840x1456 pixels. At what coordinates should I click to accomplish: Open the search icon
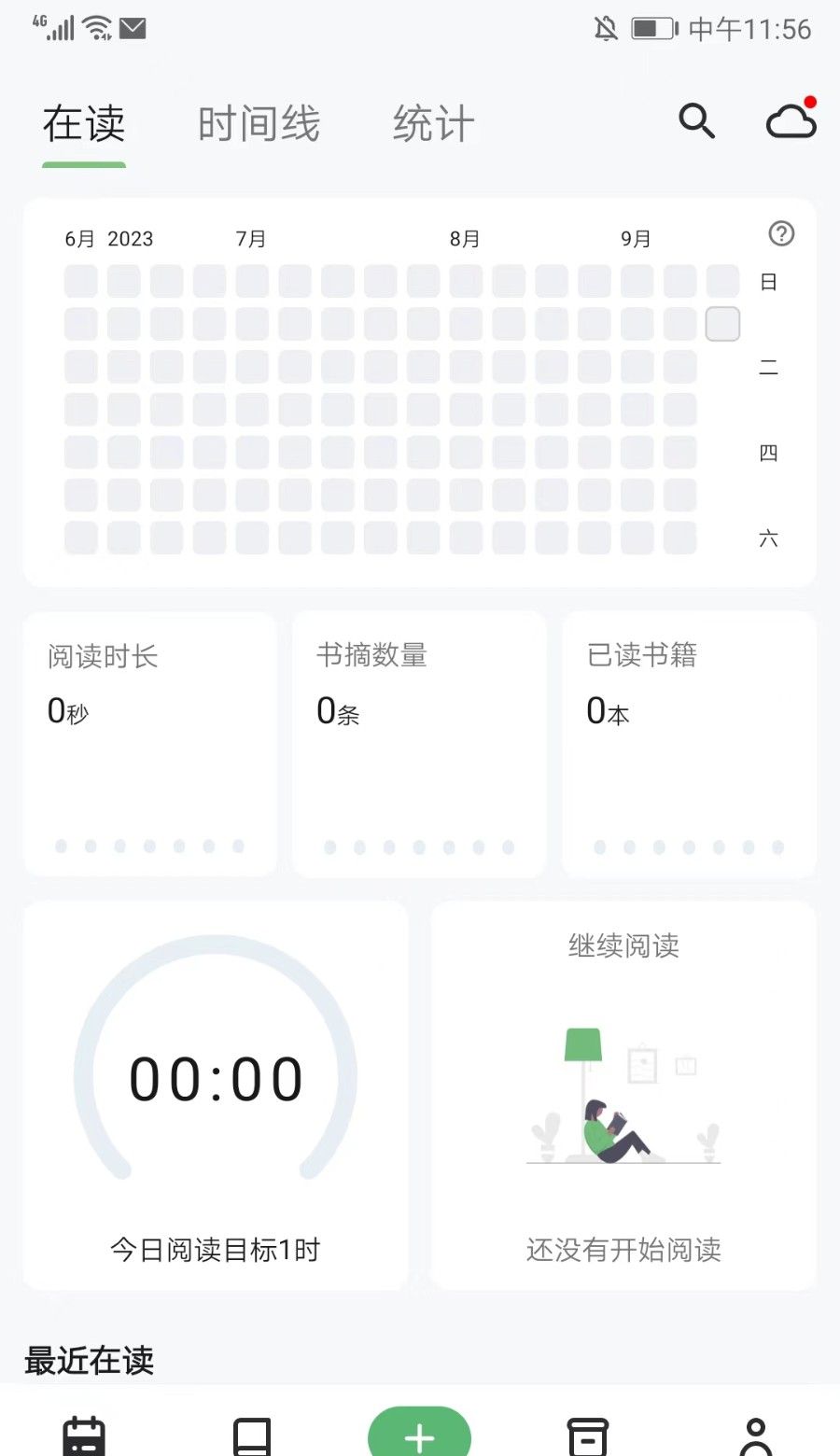[x=696, y=121]
